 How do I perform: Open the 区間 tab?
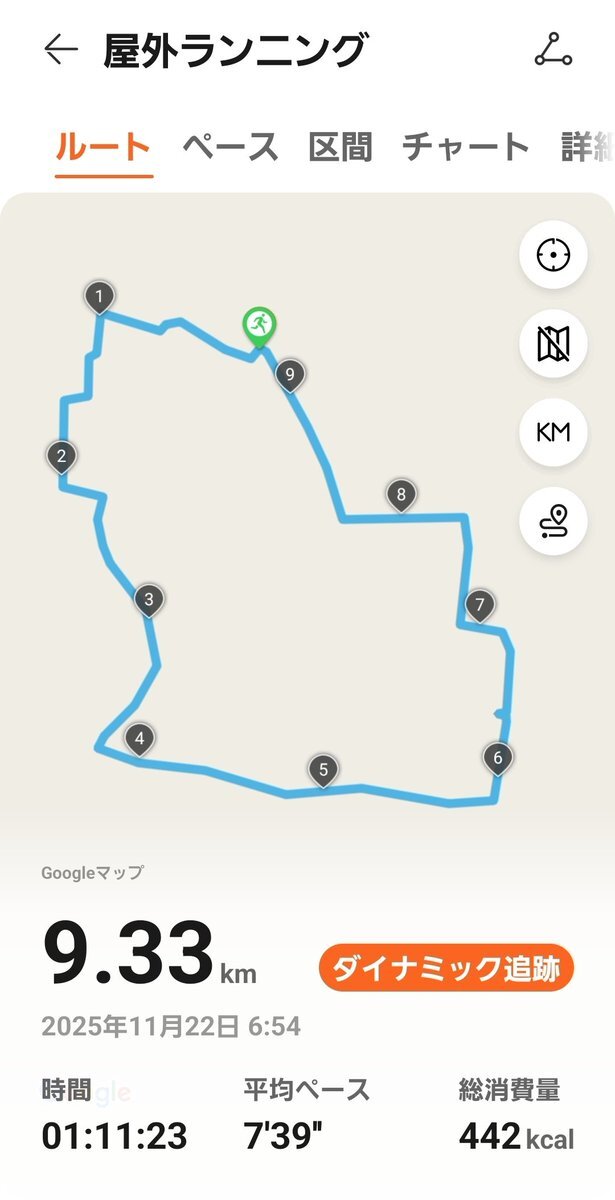pos(340,148)
